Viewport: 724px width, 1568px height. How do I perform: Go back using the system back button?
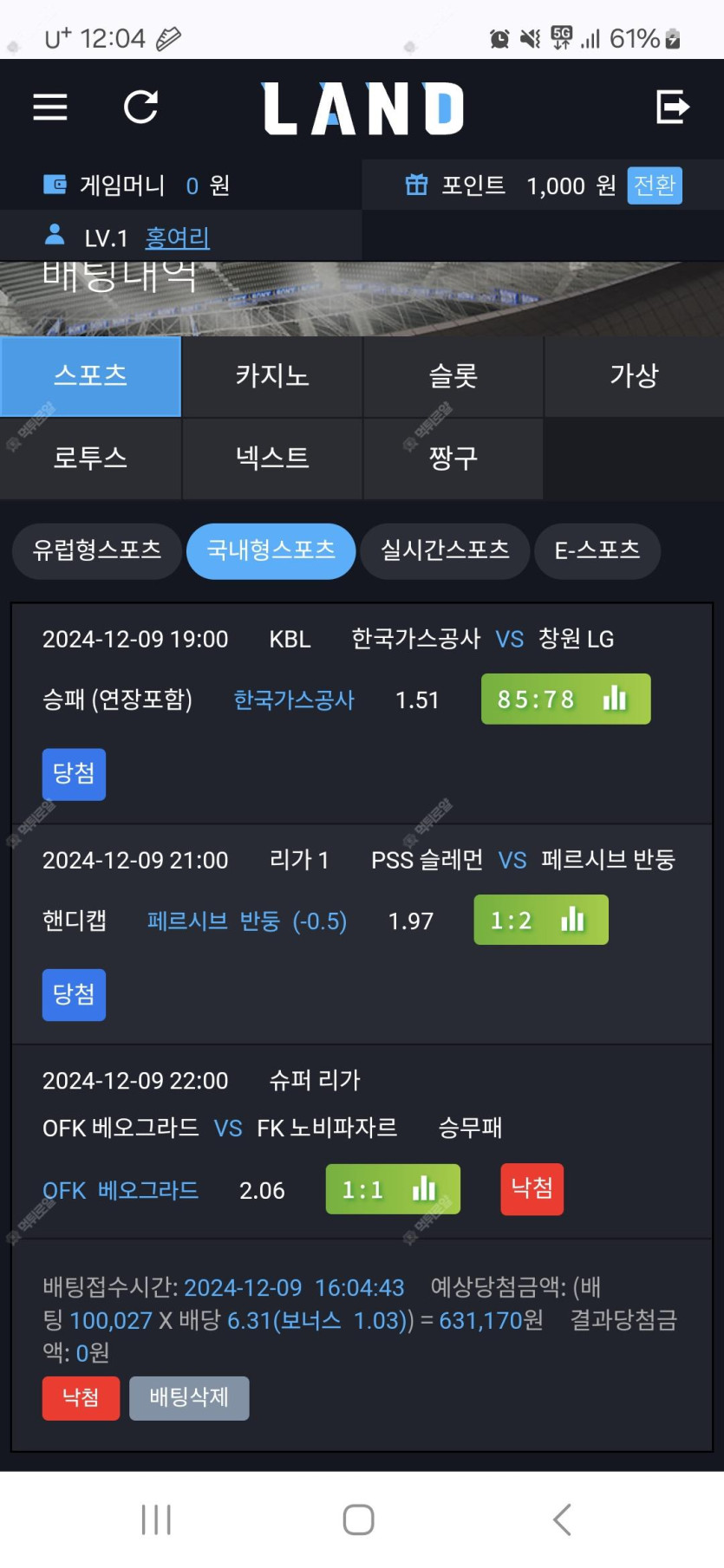(563, 1519)
